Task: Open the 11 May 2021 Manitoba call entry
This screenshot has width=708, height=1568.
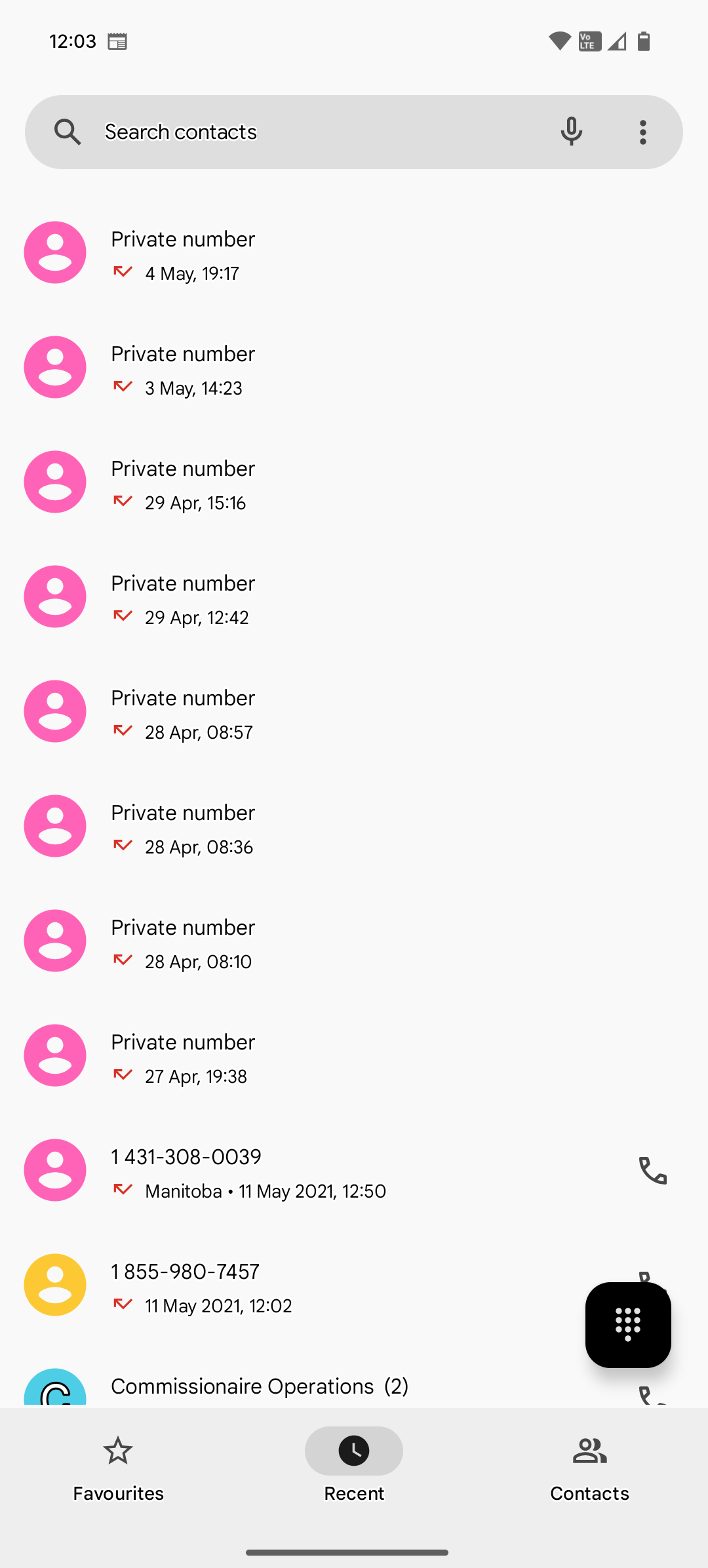Action: coord(262,1171)
